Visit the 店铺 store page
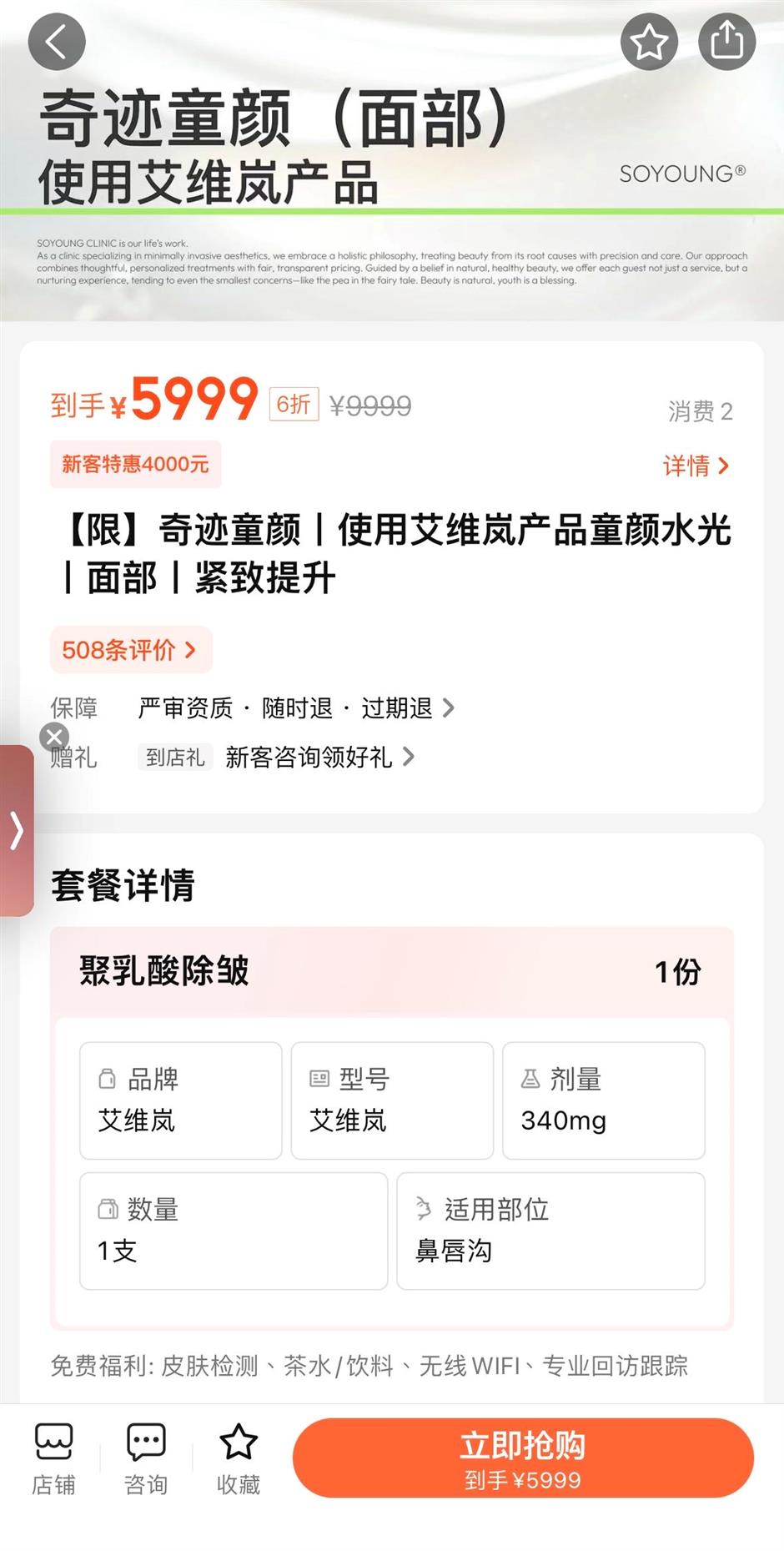 point(54,1458)
